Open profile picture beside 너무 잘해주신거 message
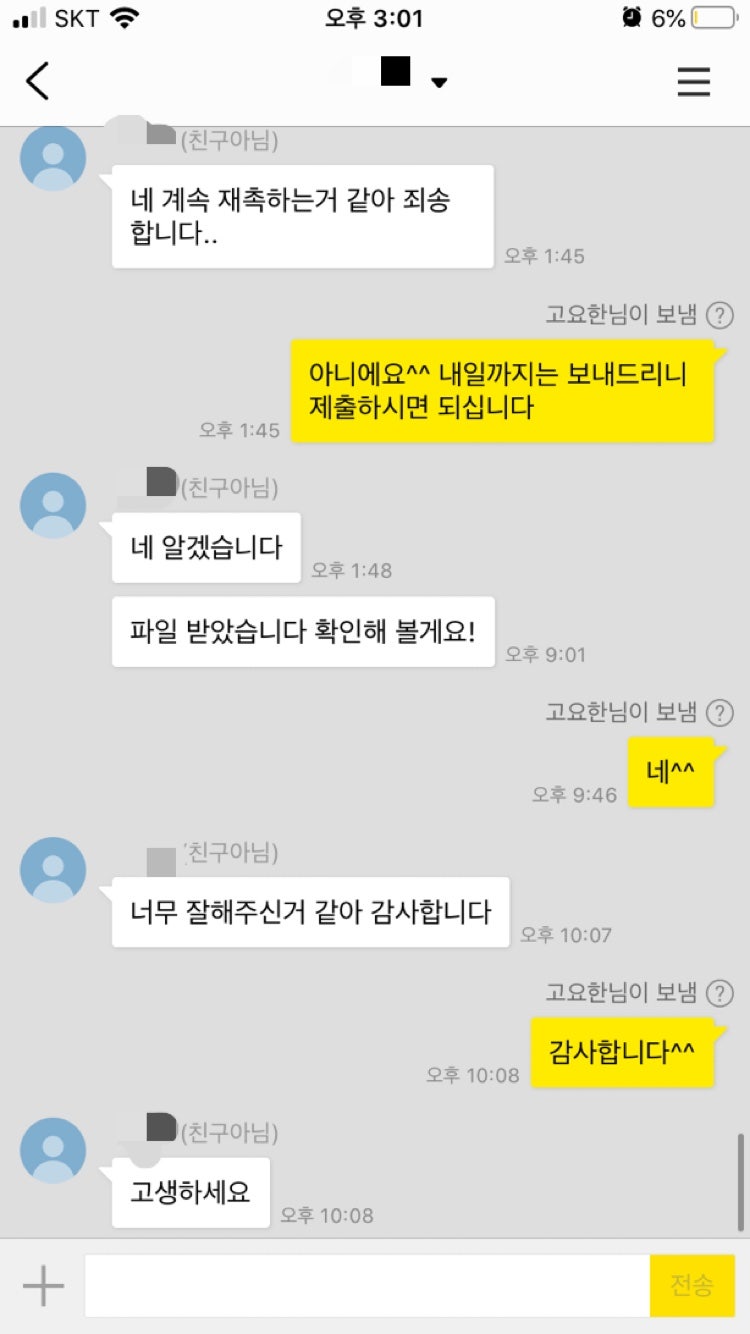The image size is (750, 1334). pos(53,870)
